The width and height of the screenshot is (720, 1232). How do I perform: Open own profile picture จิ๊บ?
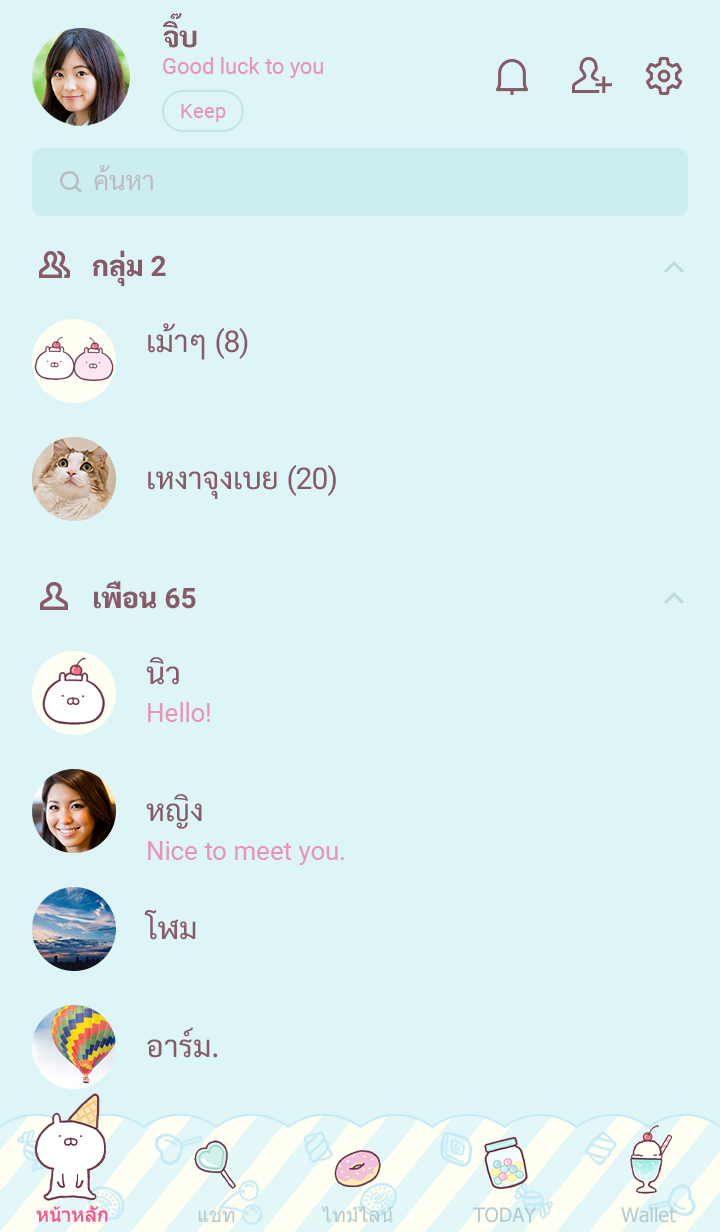pyautogui.click(x=81, y=77)
